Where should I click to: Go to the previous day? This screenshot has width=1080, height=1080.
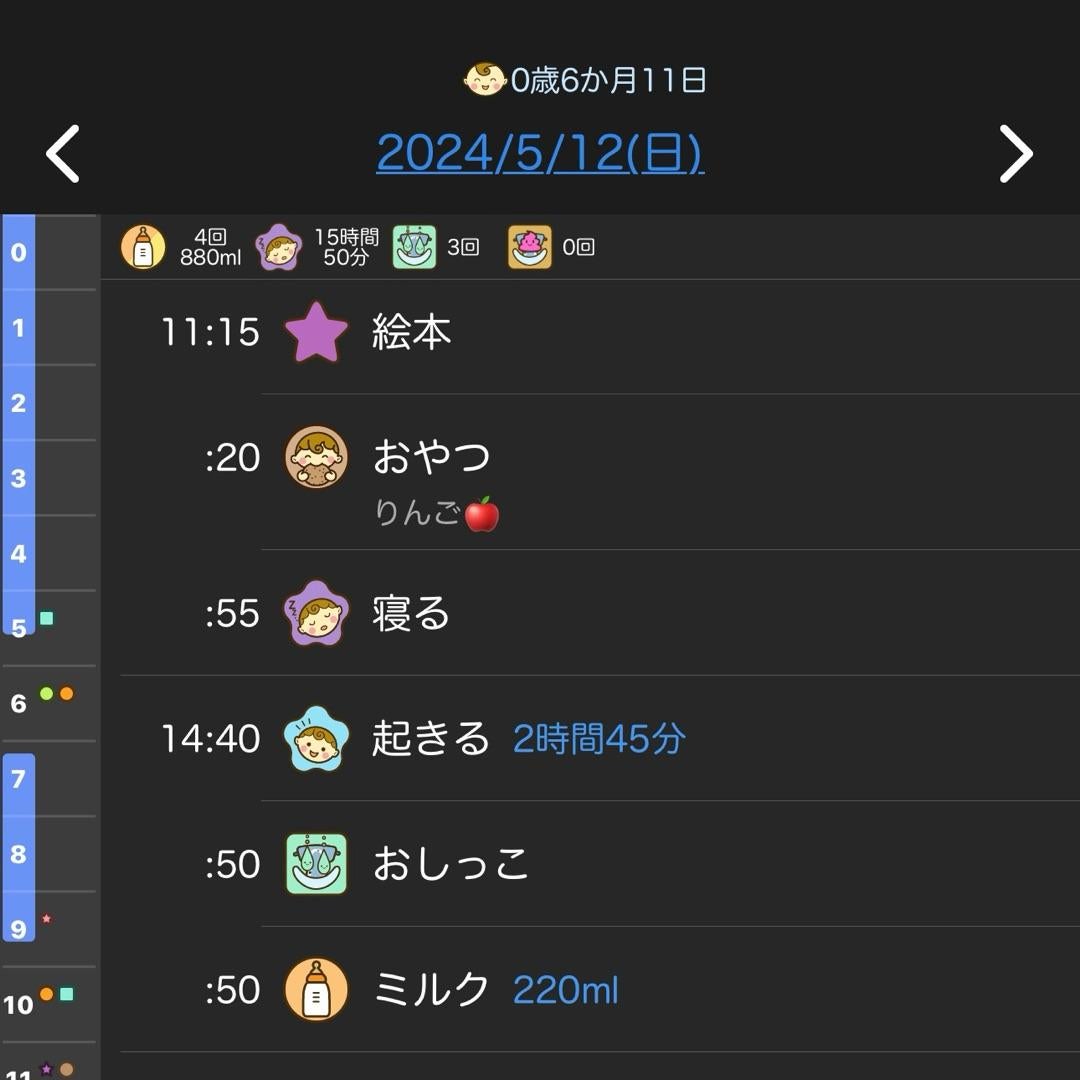[62, 154]
